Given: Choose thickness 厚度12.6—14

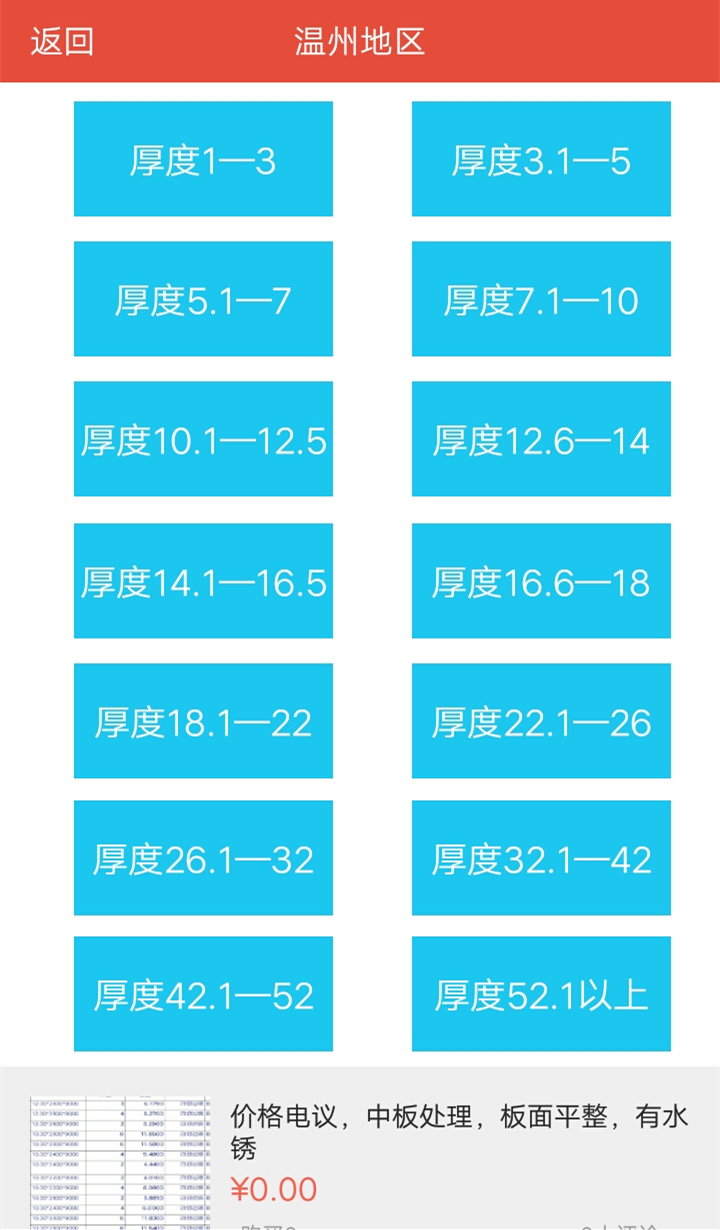Looking at the screenshot, I should click(541, 439).
